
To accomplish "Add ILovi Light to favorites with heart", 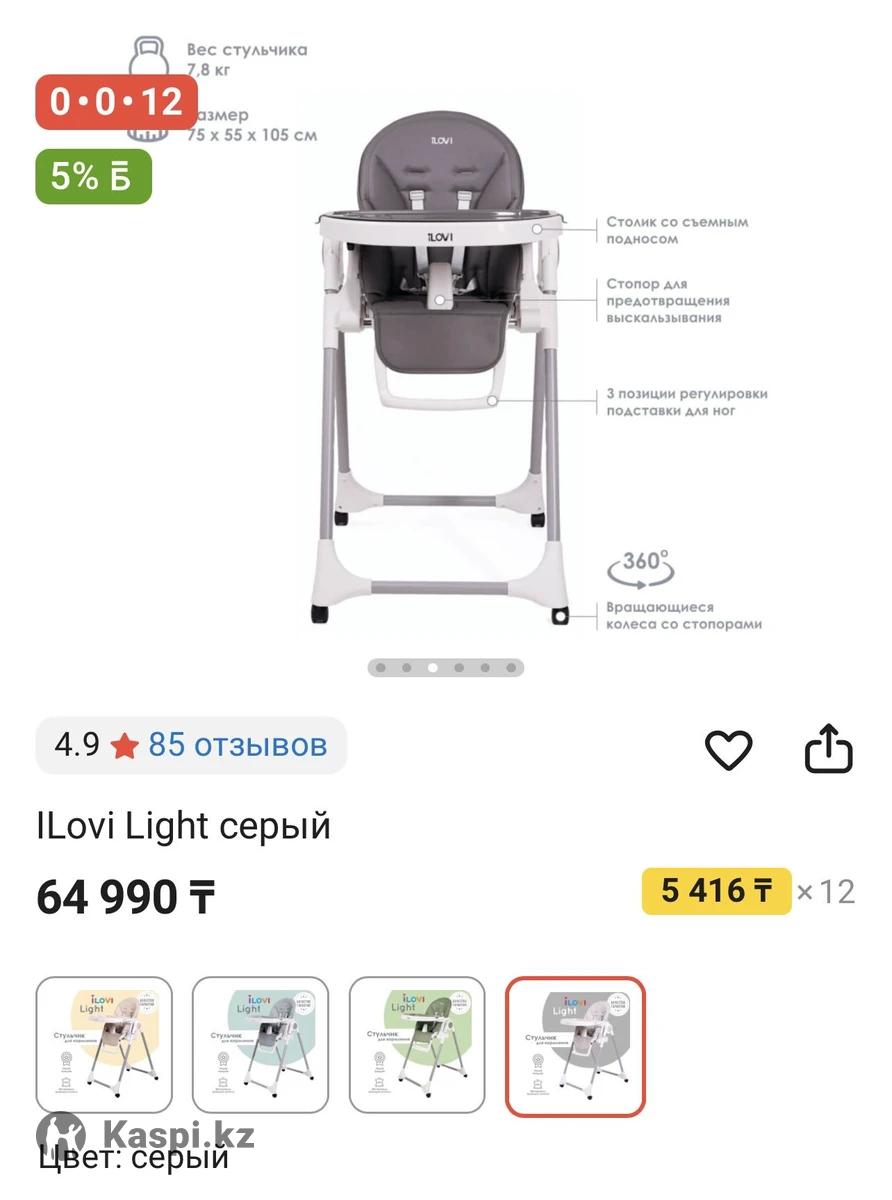I will tap(728, 750).
